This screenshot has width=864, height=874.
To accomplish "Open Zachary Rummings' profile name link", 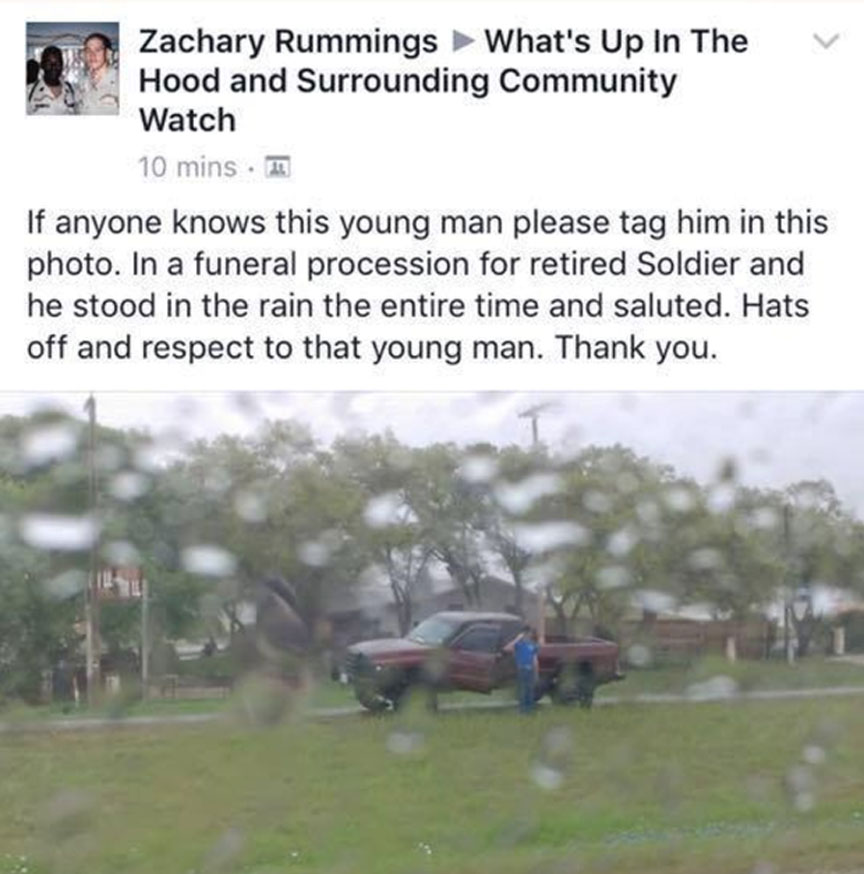I will [288, 42].
